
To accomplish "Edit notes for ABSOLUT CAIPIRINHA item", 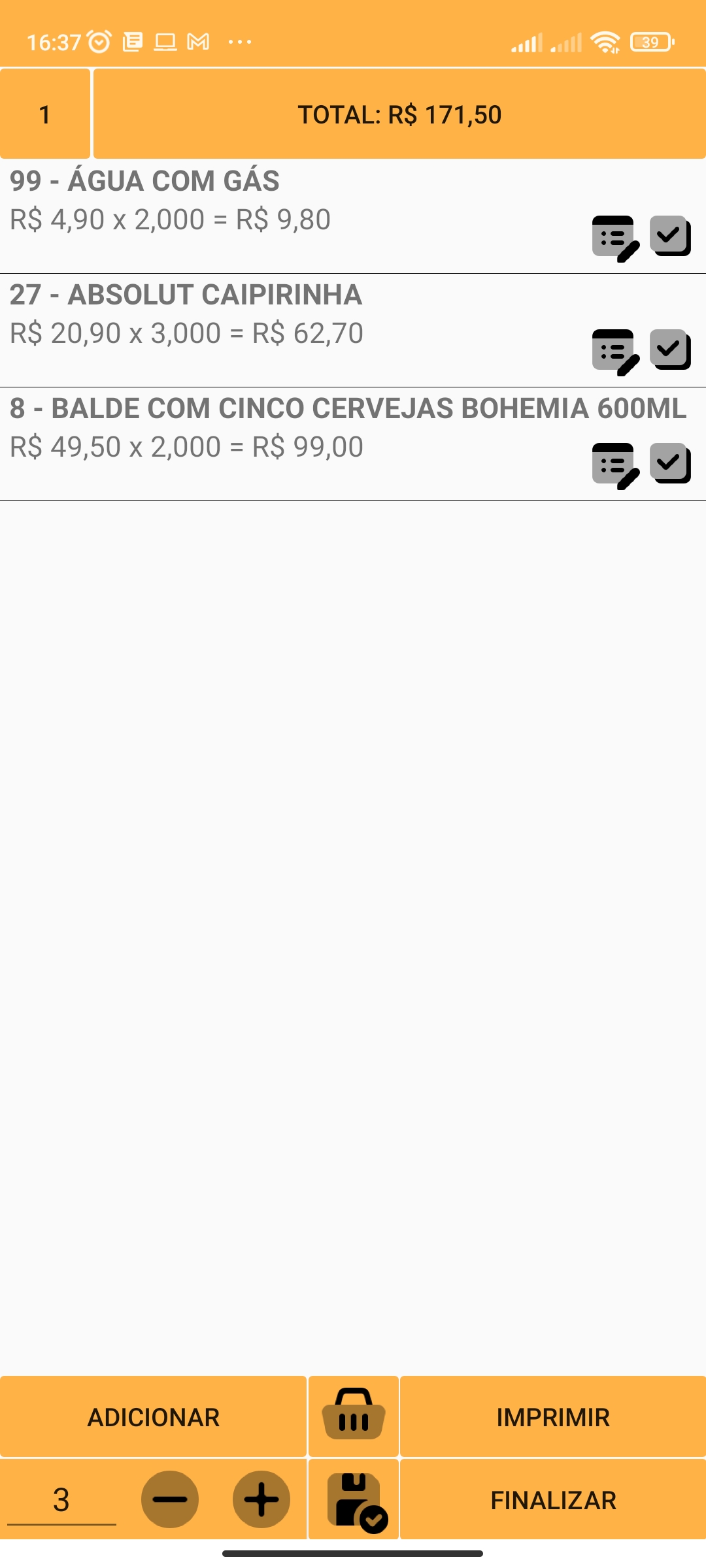I will click(x=614, y=351).
